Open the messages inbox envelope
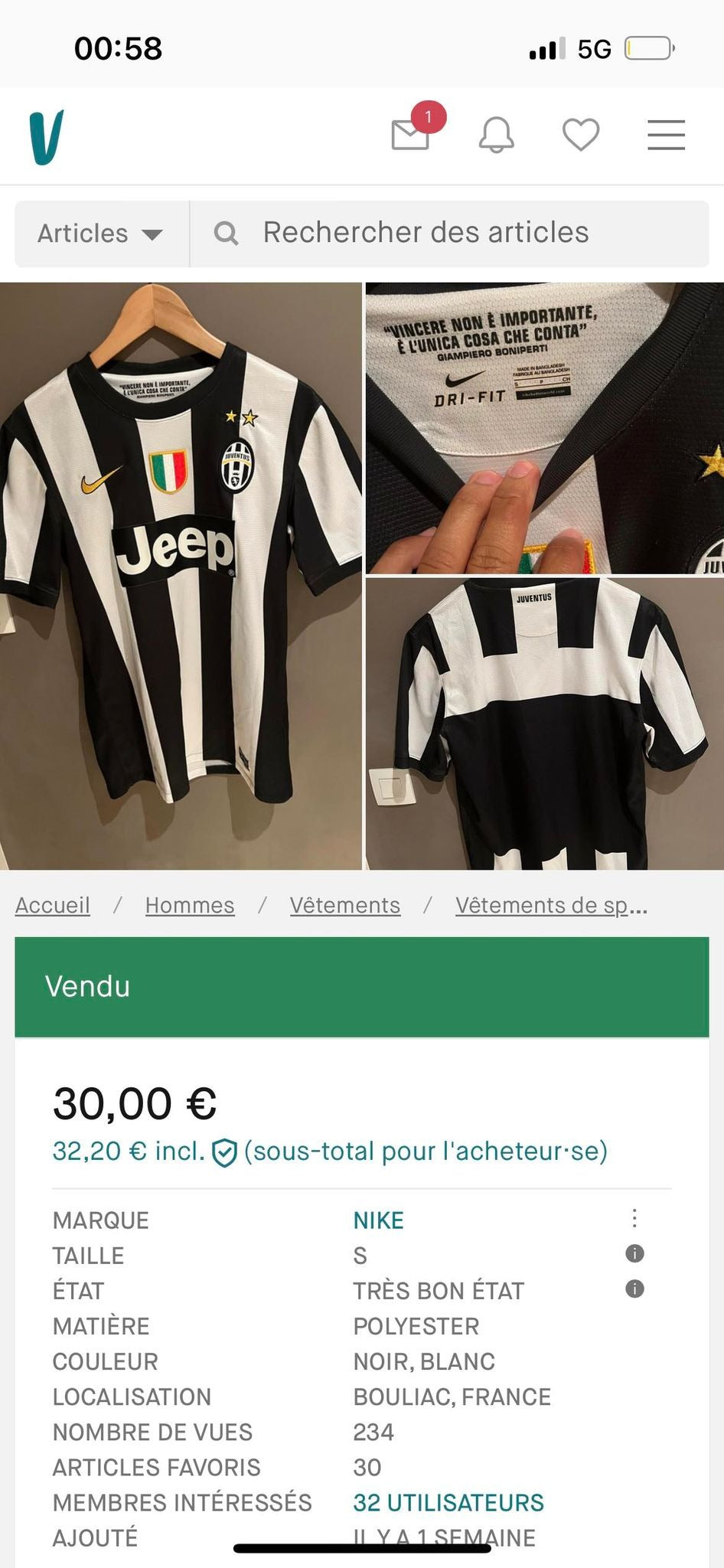This screenshot has width=724, height=1568. (x=410, y=136)
